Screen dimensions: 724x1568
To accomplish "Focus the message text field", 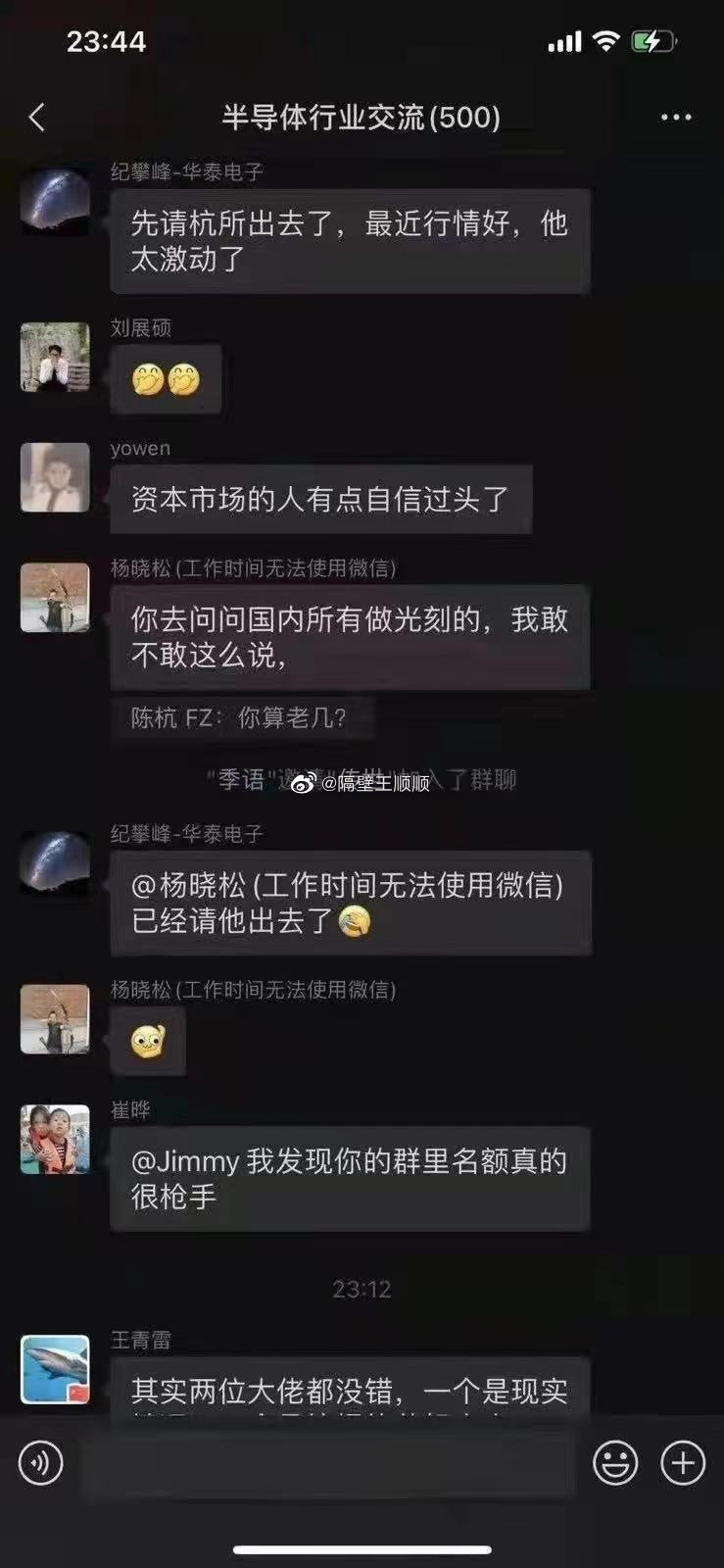I will 328,1463.
